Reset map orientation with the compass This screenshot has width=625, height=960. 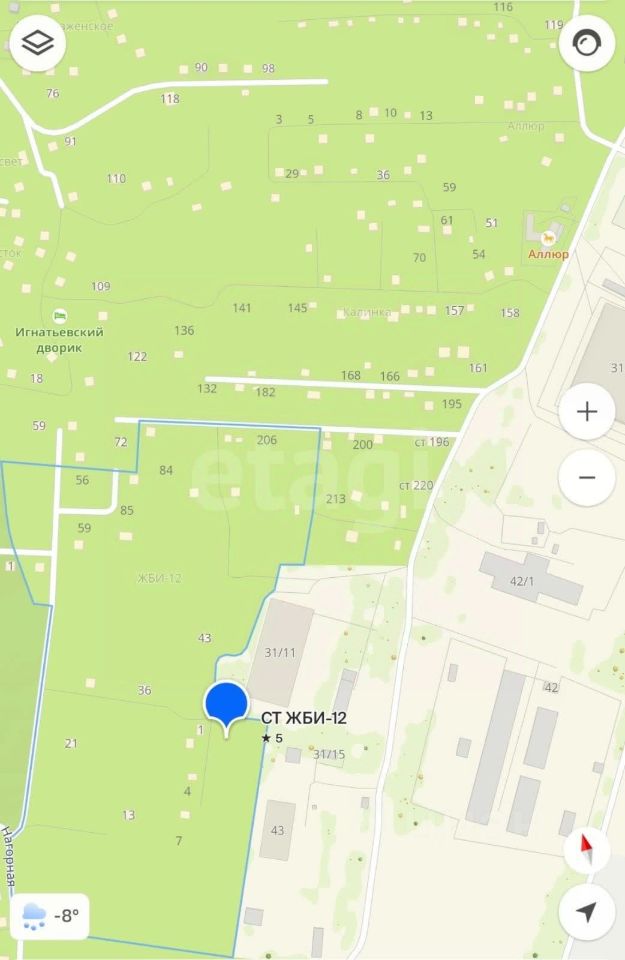586,850
